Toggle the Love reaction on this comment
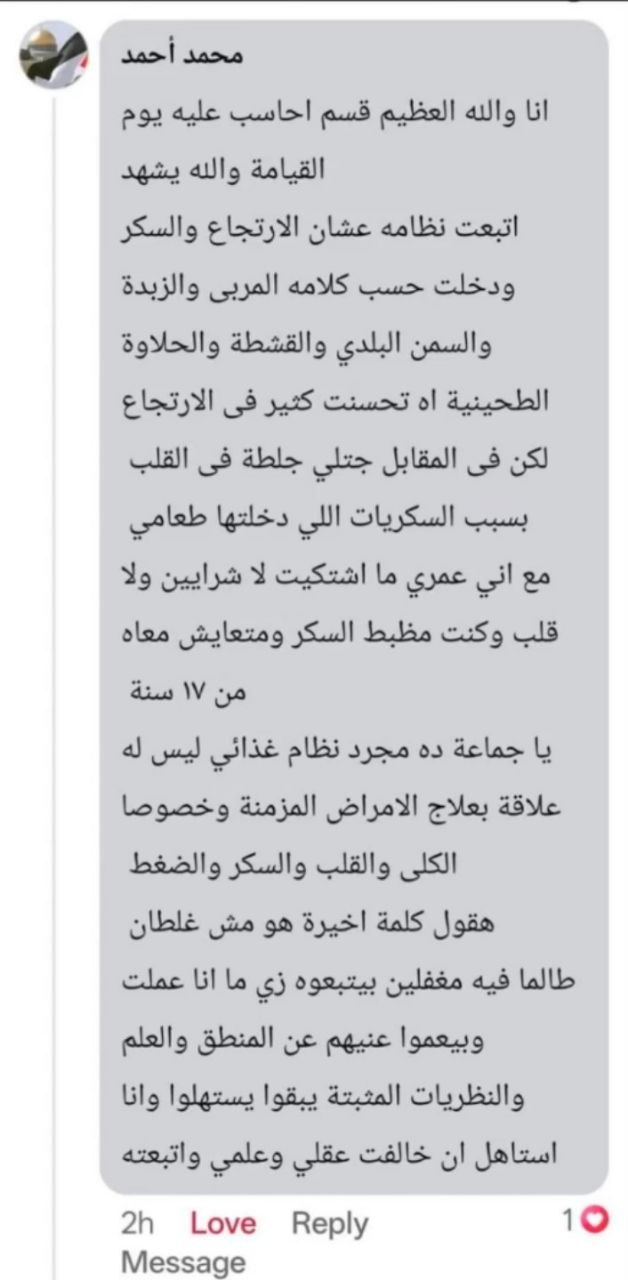This screenshot has width=628, height=1280. click(x=223, y=1223)
